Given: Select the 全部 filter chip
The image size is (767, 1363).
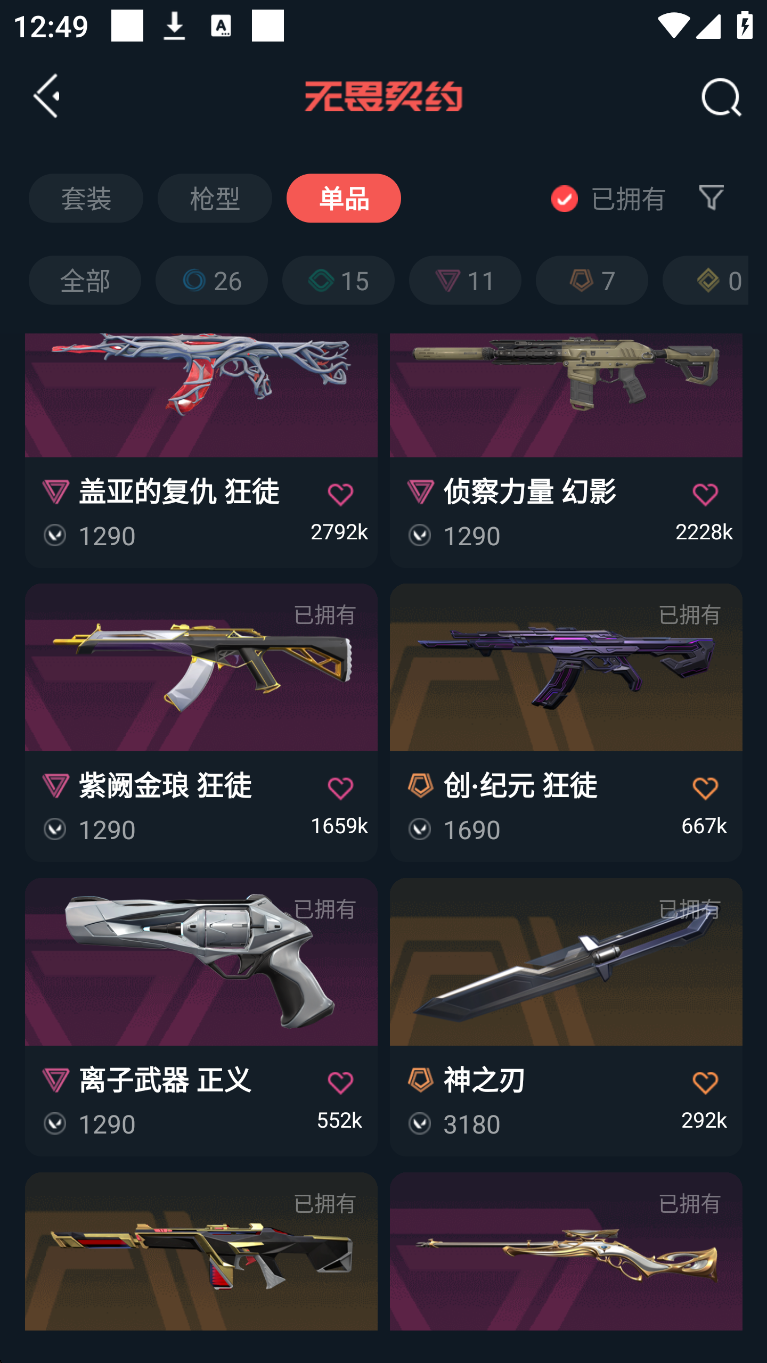Looking at the screenshot, I should pos(85,280).
